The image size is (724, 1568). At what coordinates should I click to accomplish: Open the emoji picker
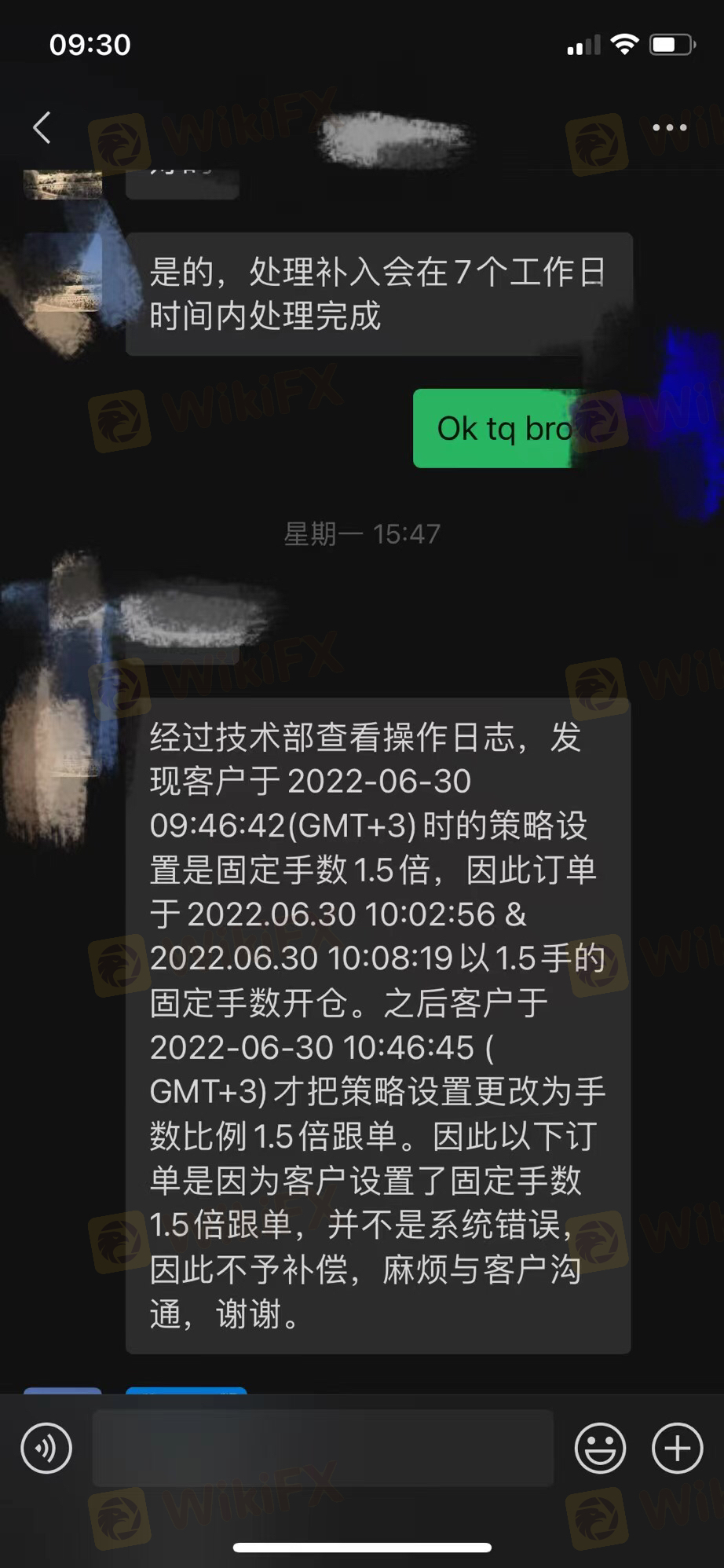pos(600,1448)
